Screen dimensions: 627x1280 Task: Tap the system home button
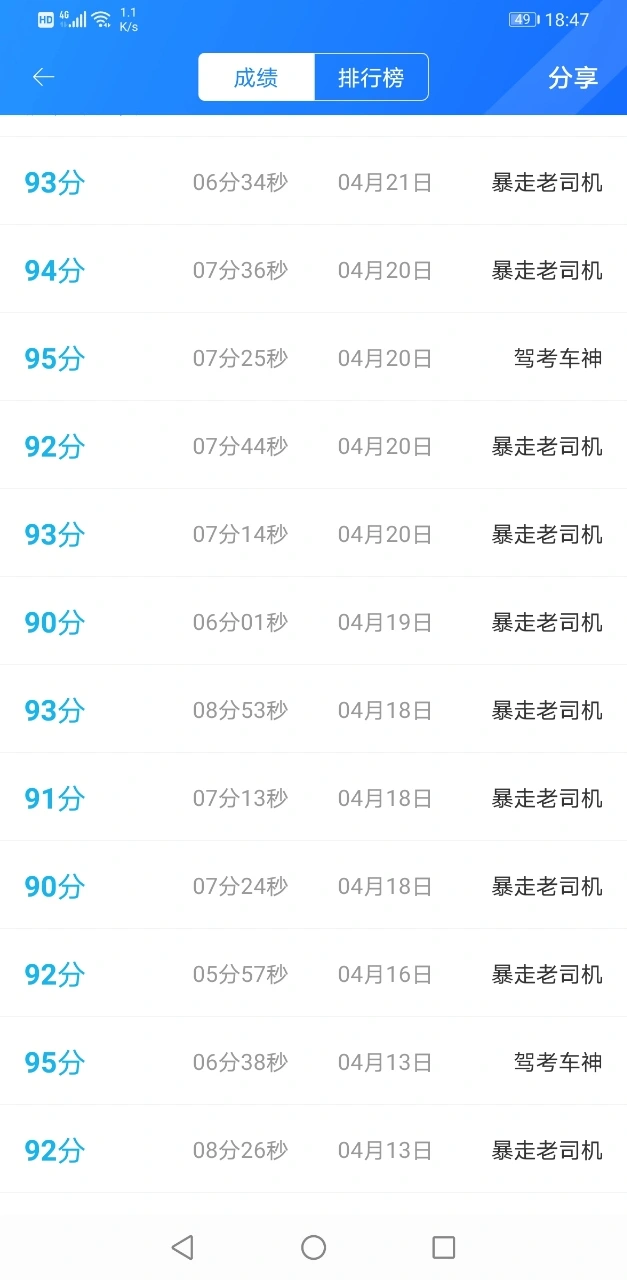[313, 1247]
